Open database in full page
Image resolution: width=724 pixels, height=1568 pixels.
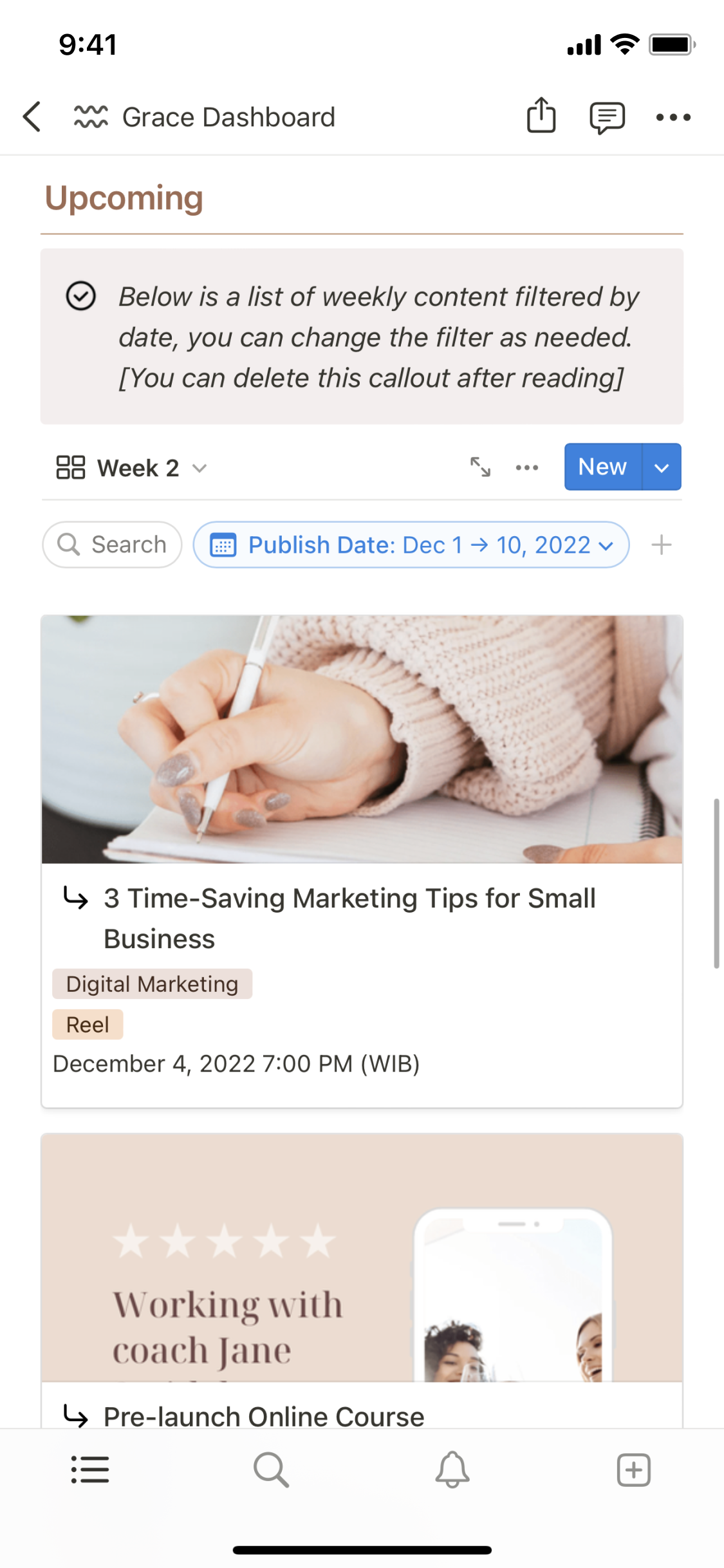point(480,467)
